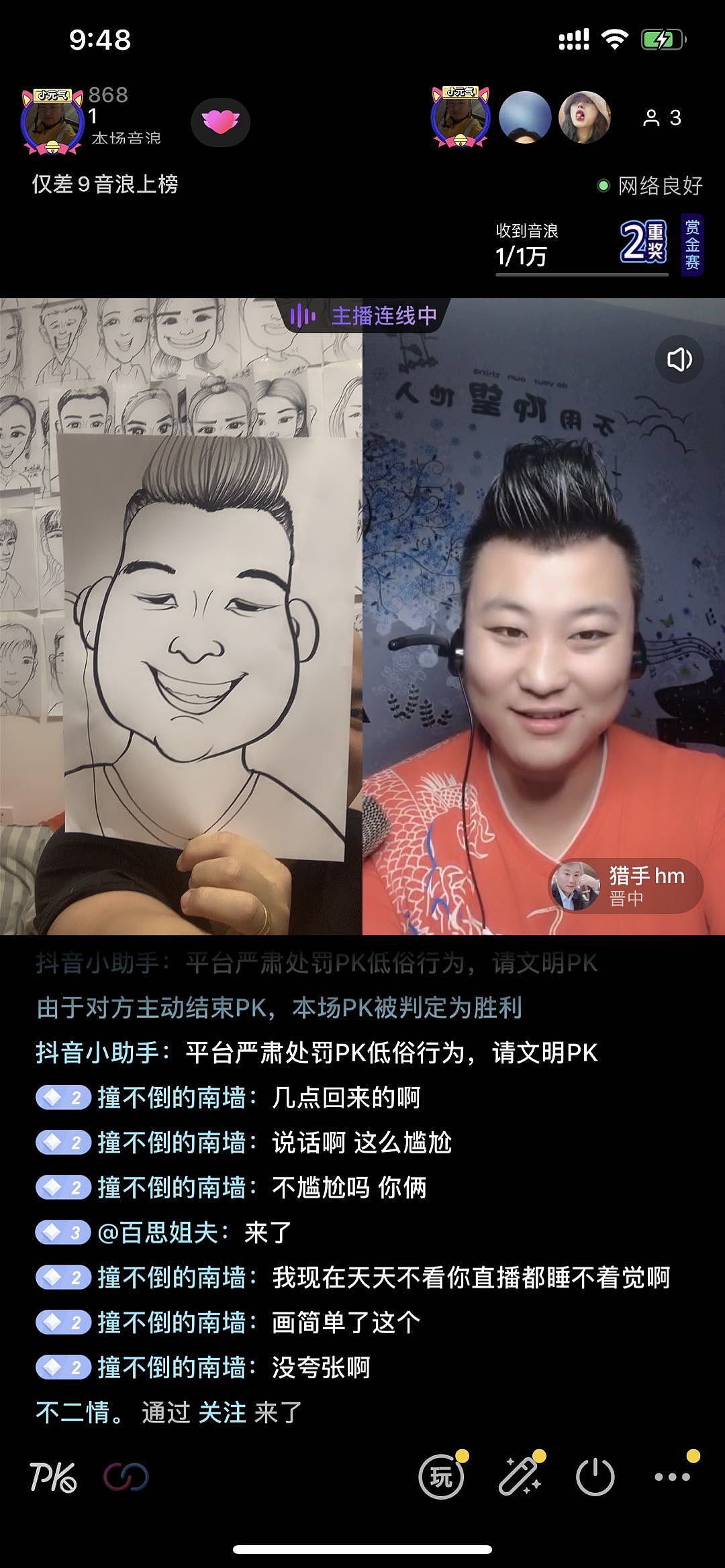
Task: Open the three-dot more options menu
Action: click(672, 1477)
